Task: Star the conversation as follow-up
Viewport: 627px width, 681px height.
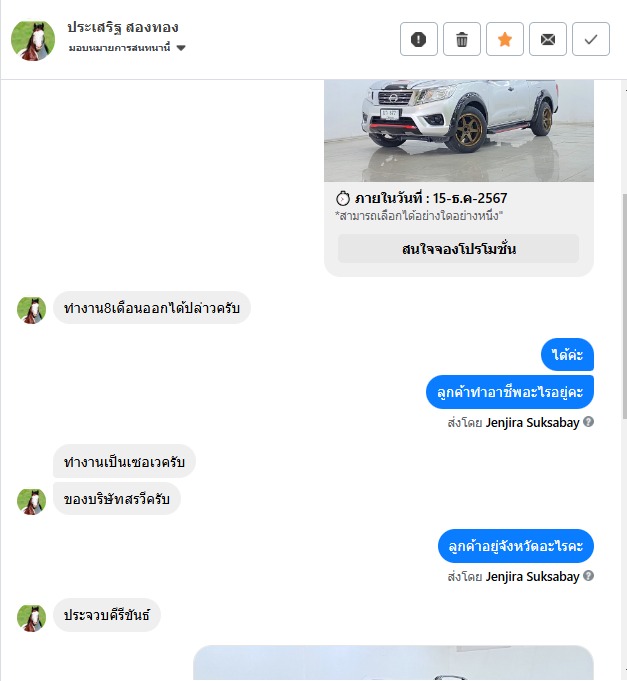Action: [x=504, y=39]
